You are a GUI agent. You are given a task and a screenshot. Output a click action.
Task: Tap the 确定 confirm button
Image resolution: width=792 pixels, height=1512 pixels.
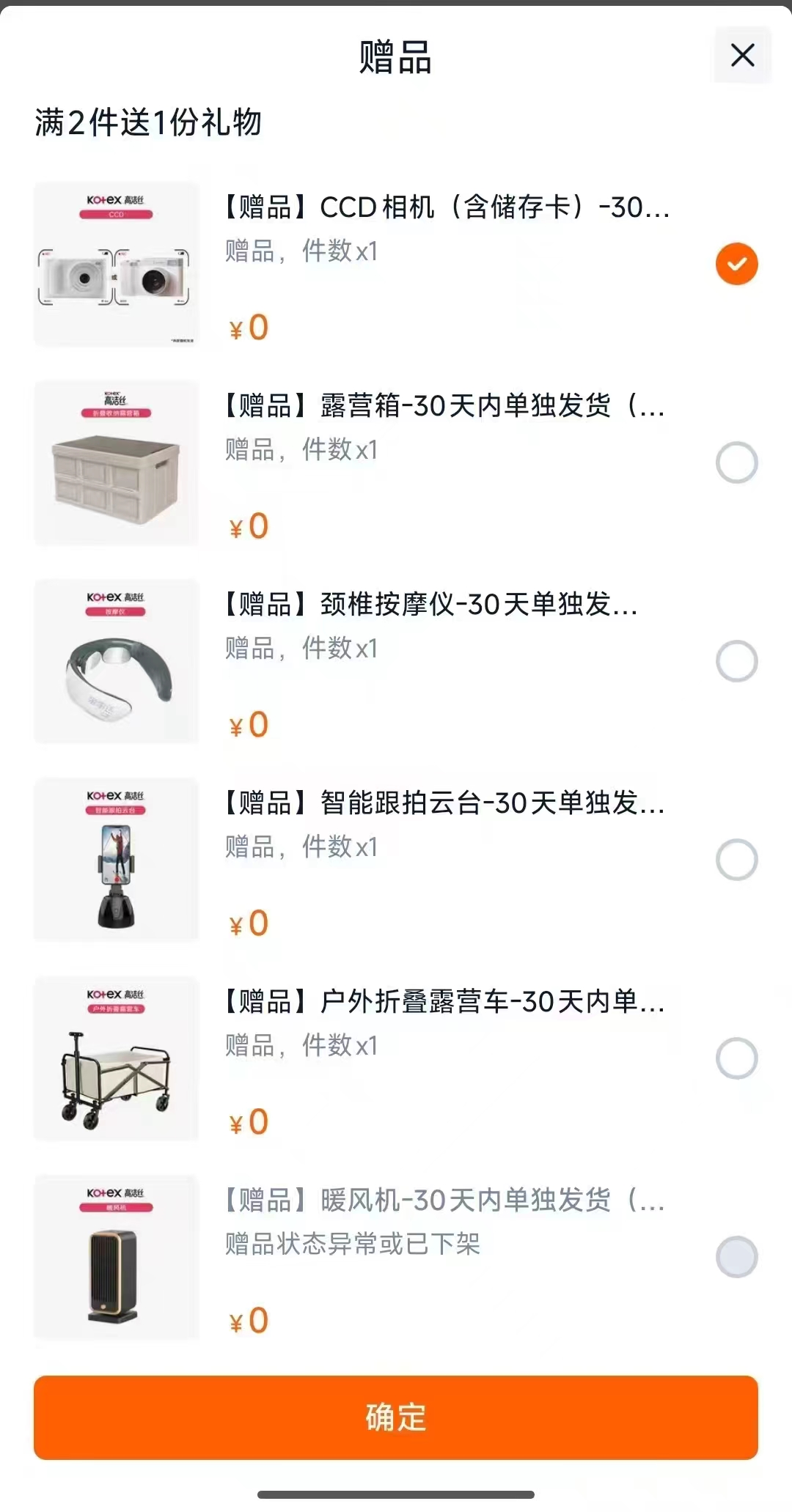(396, 1419)
